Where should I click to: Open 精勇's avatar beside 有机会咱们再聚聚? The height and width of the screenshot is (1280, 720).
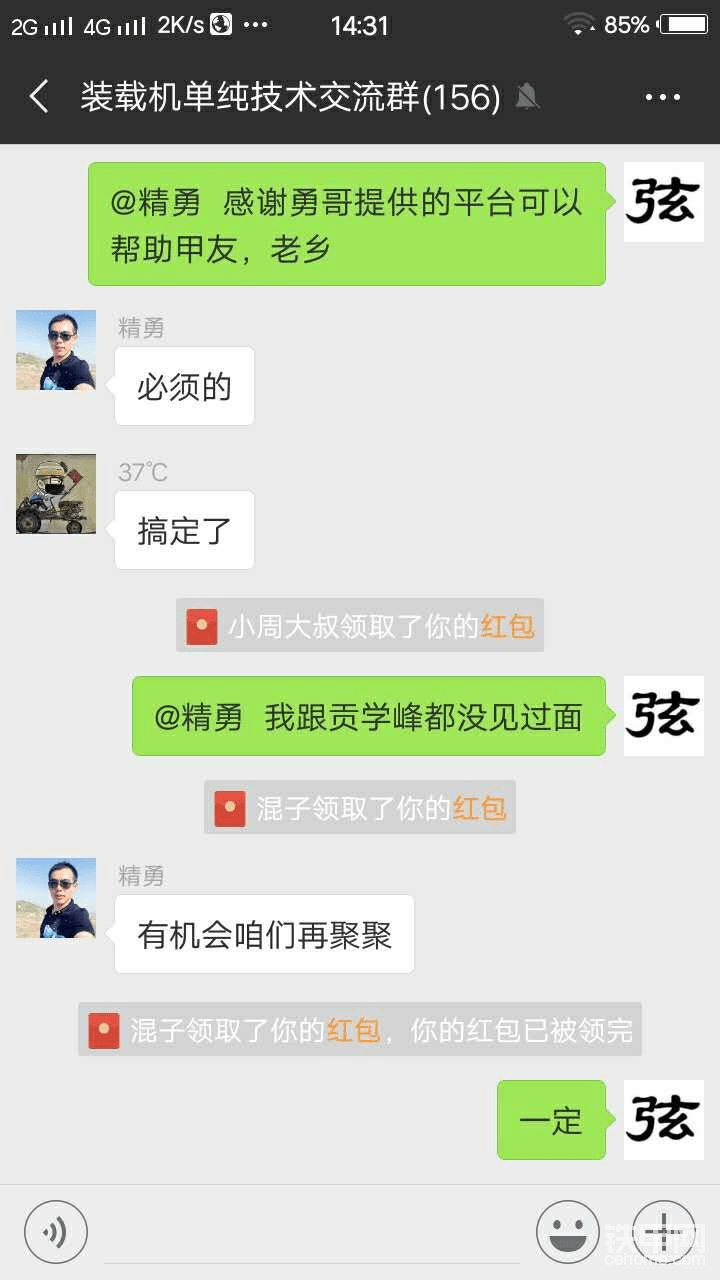[56, 898]
